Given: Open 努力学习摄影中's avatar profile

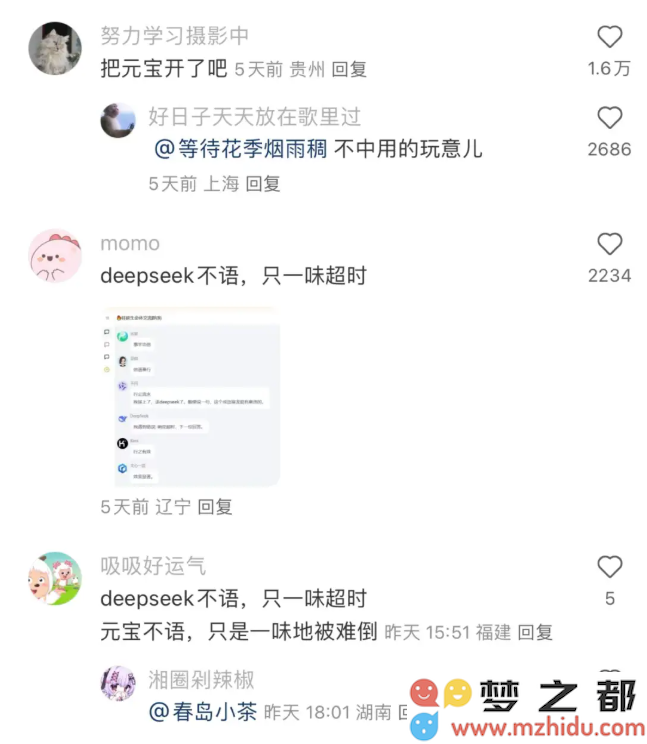Looking at the screenshot, I should pyautogui.click(x=55, y=48).
